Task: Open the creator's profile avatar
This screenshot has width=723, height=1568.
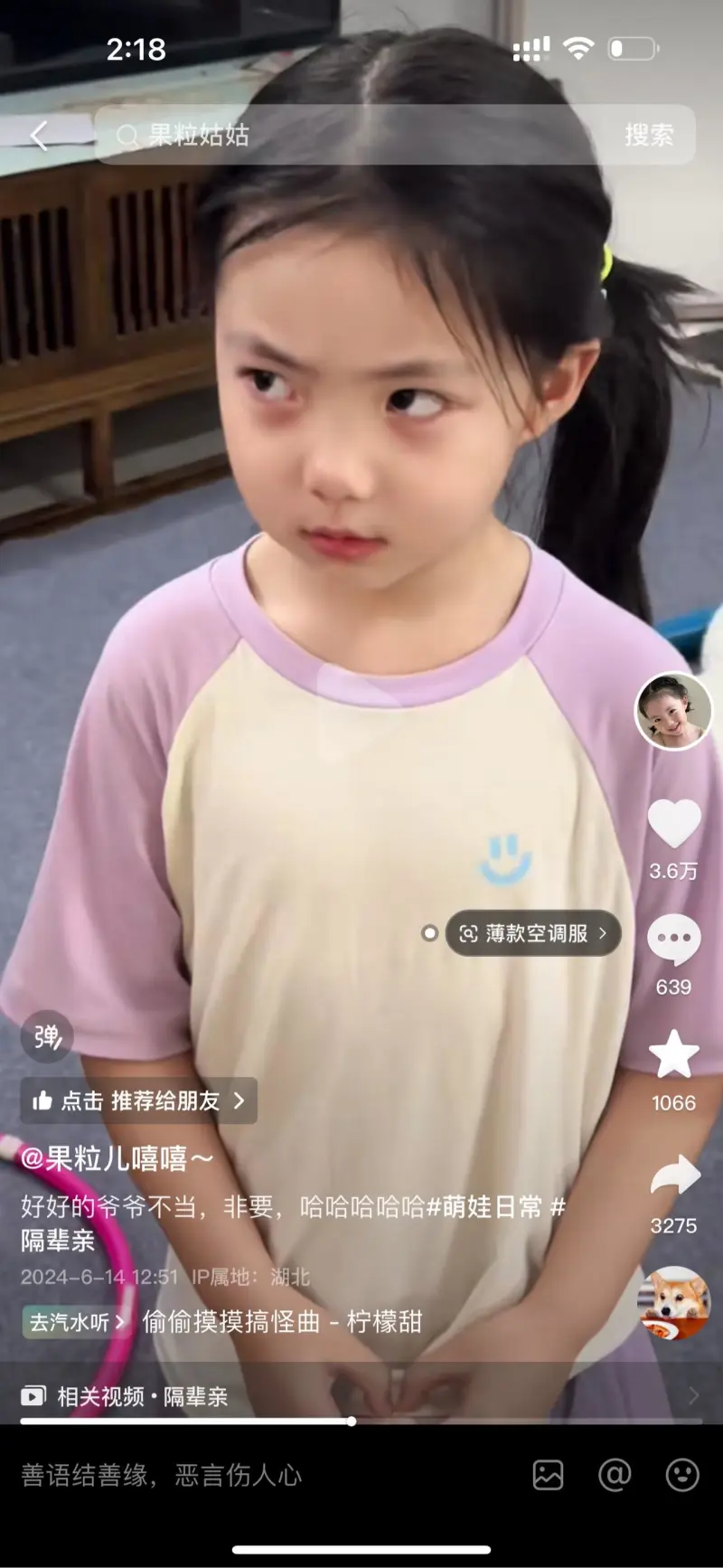Action: (x=673, y=711)
